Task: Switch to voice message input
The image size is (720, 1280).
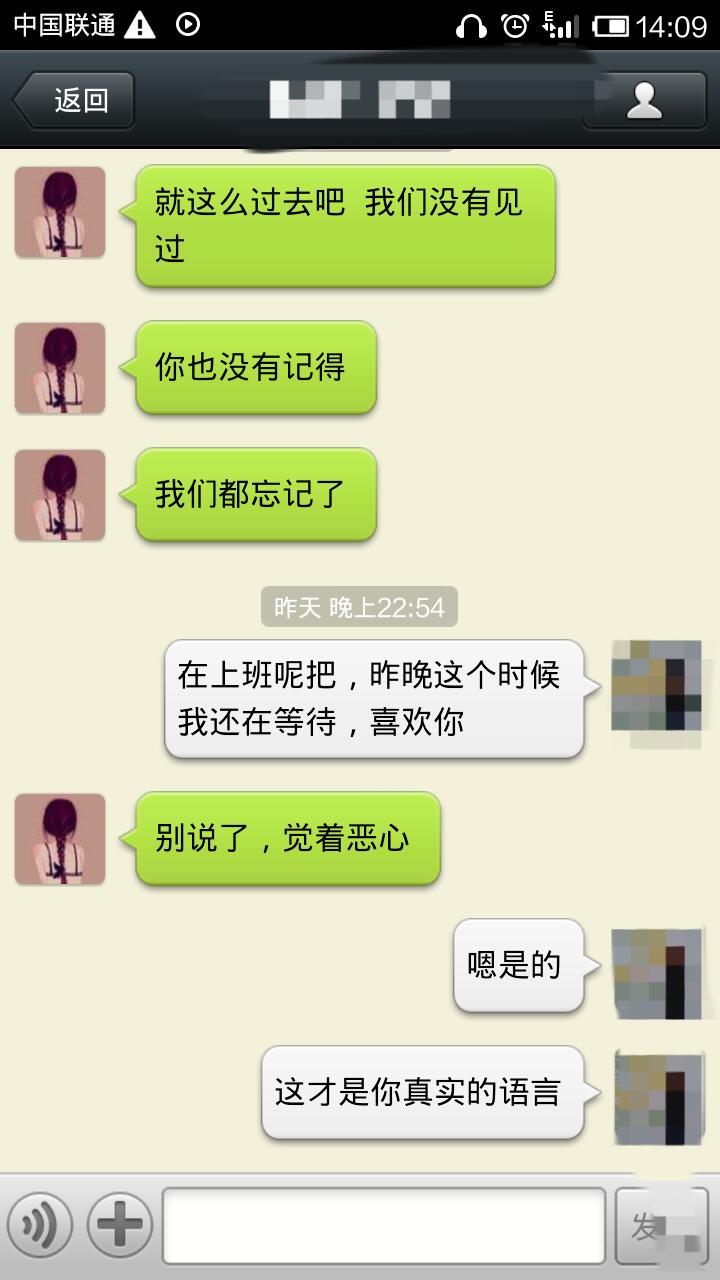Action: click(40, 1224)
